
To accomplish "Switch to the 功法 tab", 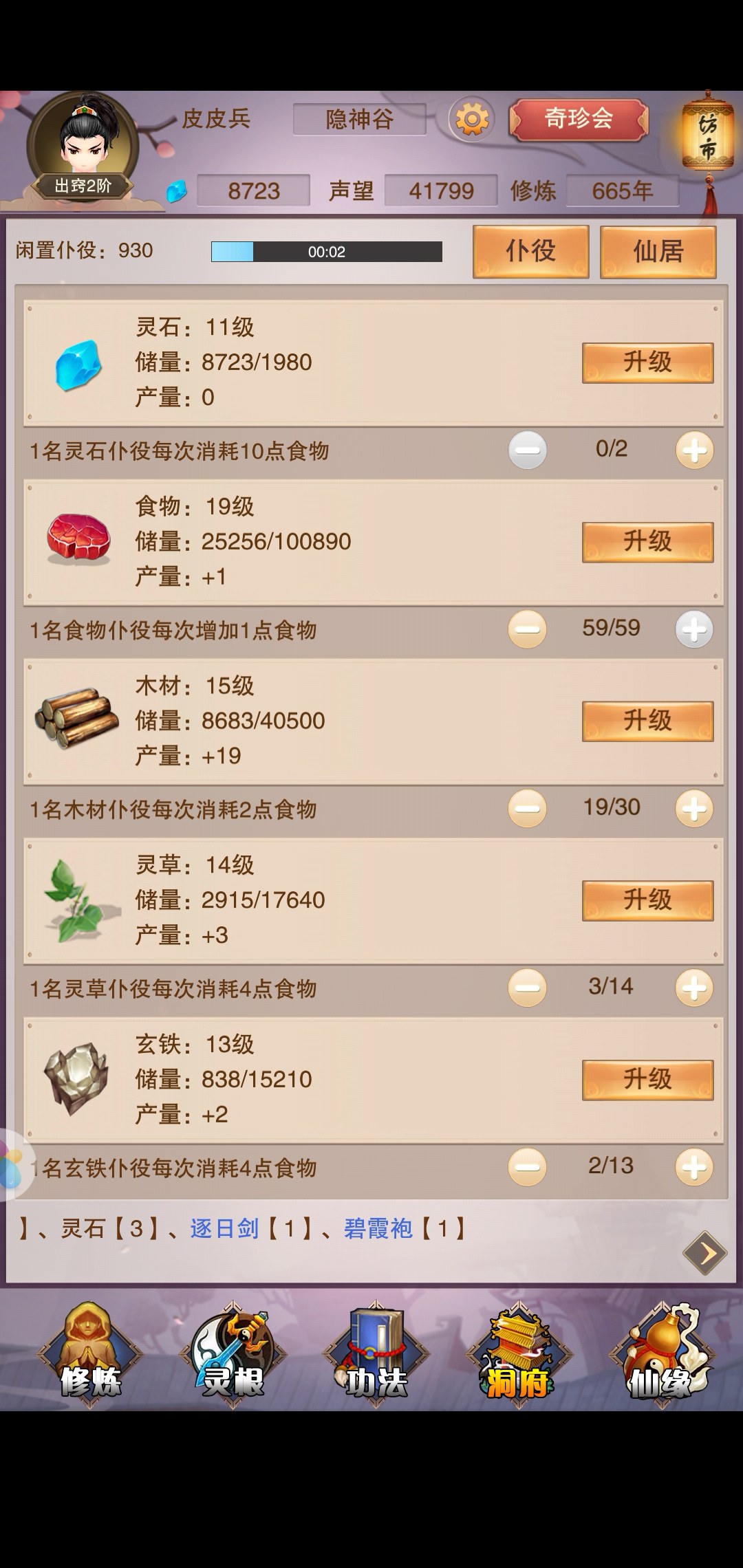I will [376, 1353].
